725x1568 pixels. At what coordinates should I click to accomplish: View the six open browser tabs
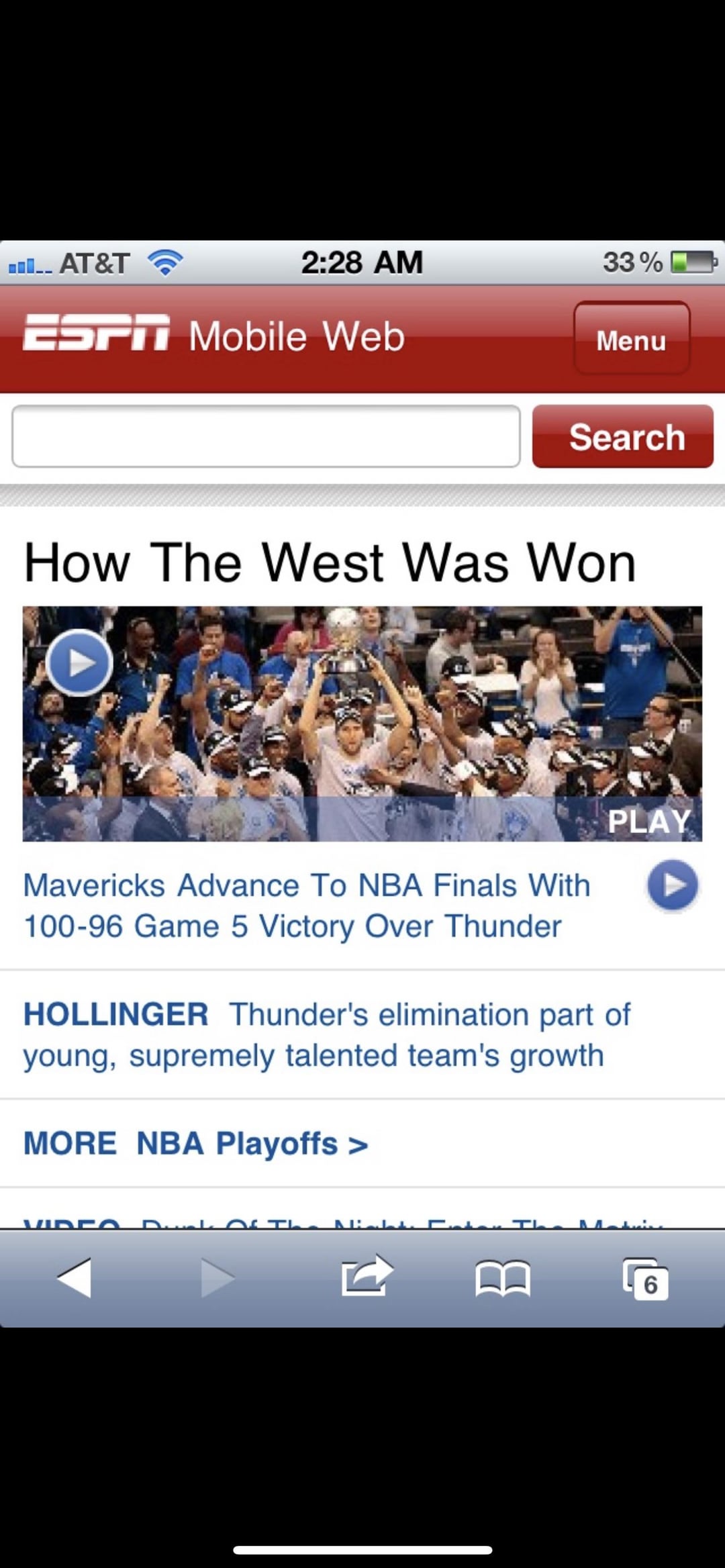(645, 1279)
